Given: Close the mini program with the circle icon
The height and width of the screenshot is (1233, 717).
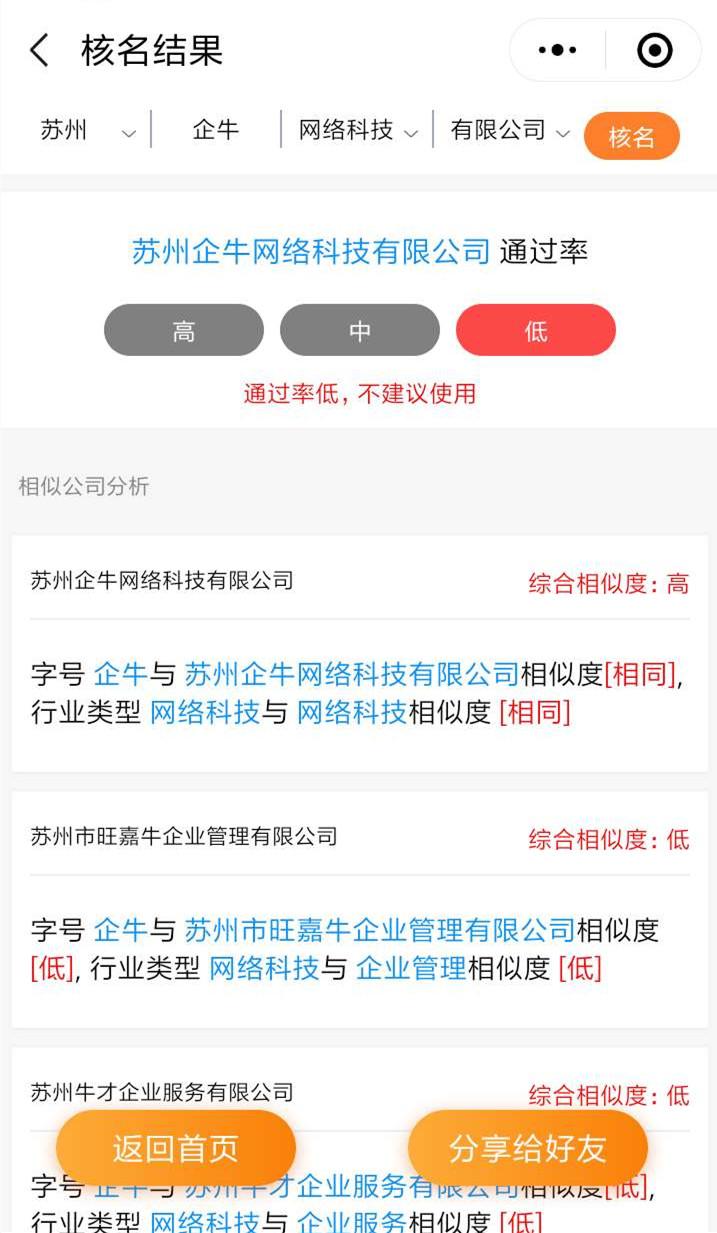Looking at the screenshot, I should coord(654,50).
